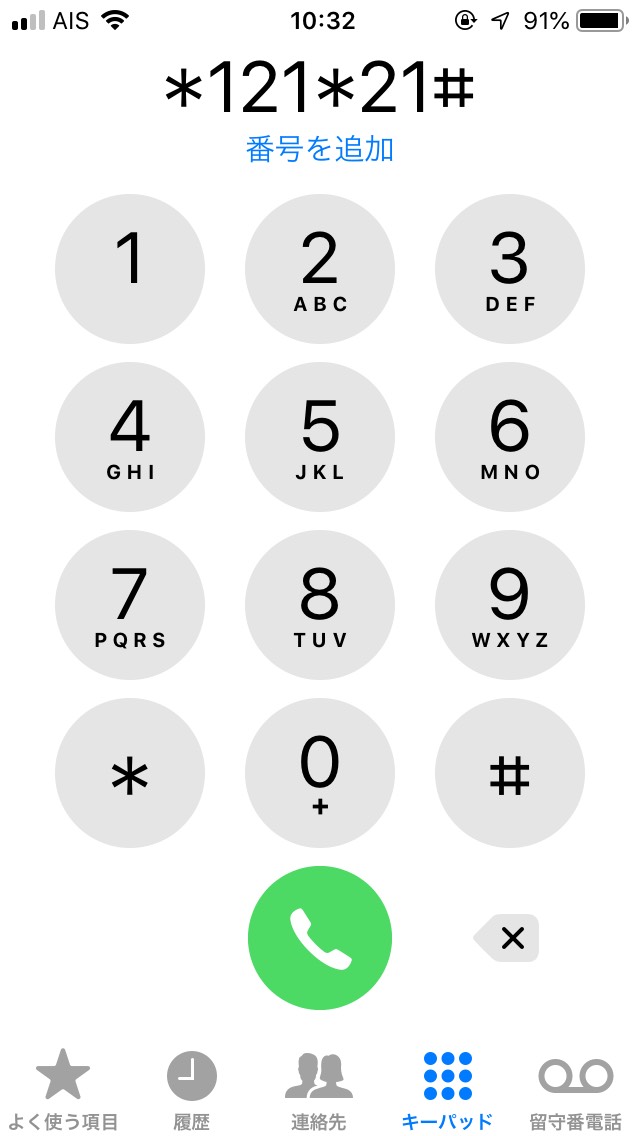Screen dimensions: 640x1136
Task: Tap the 番号を追加 link
Action: 320,149
